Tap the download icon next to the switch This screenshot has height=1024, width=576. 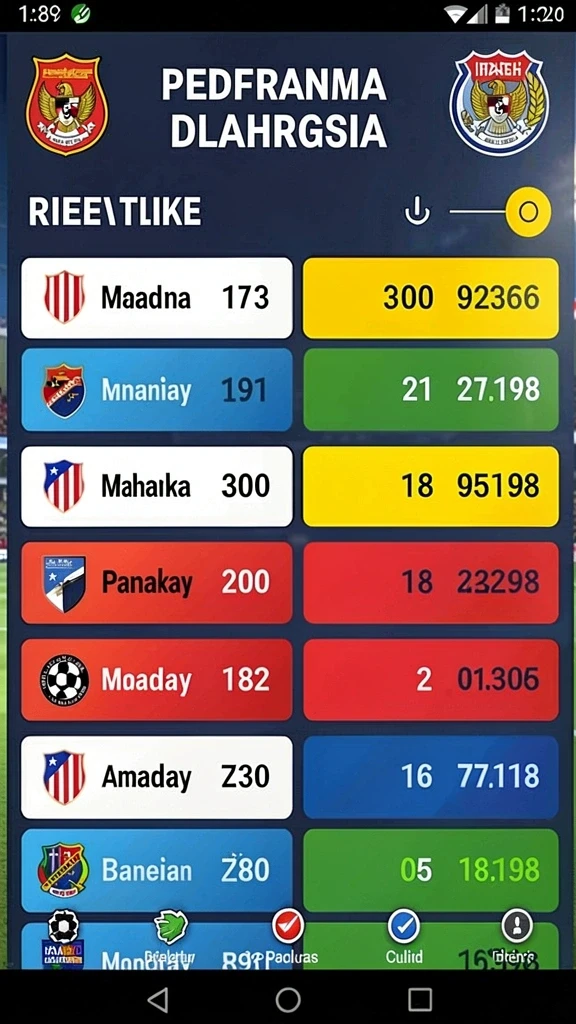click(x=417, y=212)
